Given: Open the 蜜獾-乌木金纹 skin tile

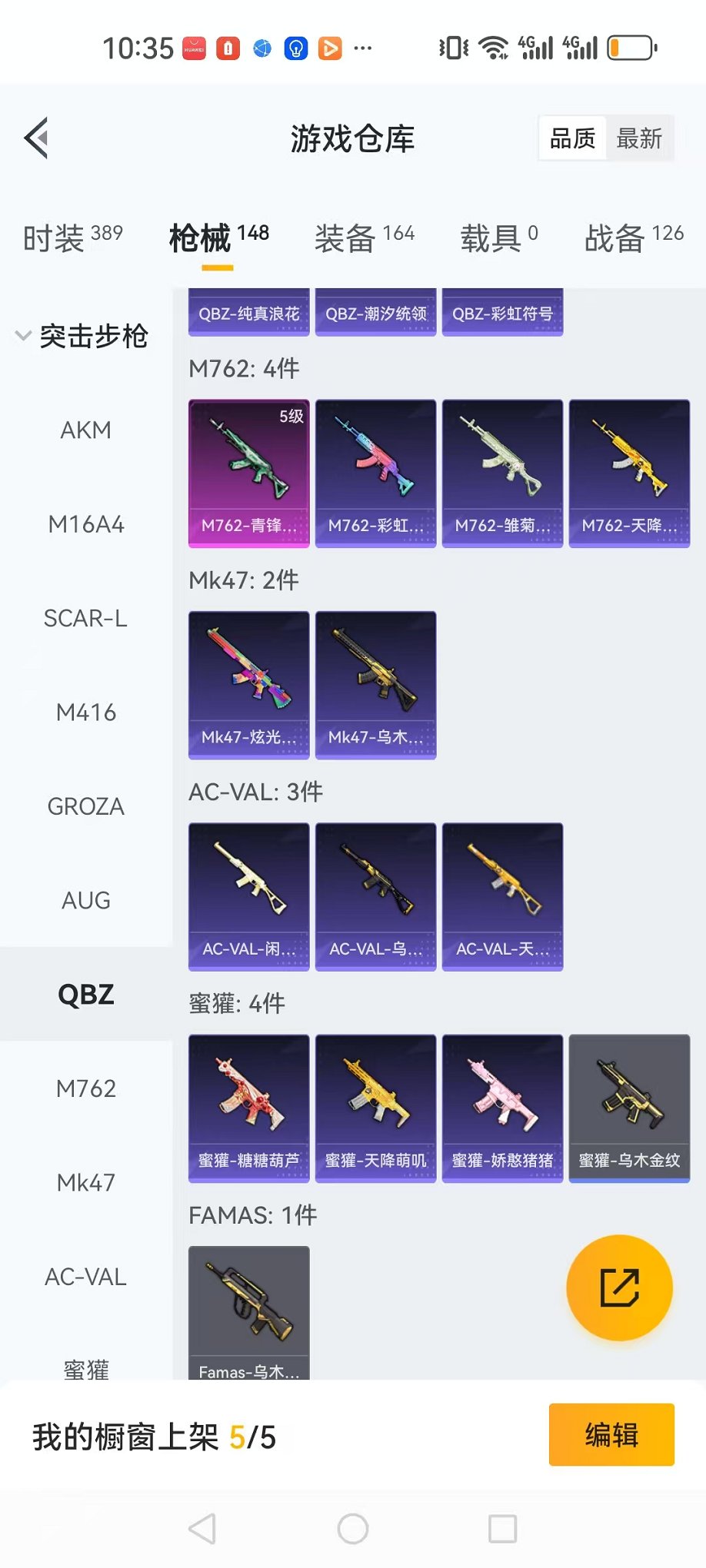Looking at the screenshot, I should [x=629, y=1108].
